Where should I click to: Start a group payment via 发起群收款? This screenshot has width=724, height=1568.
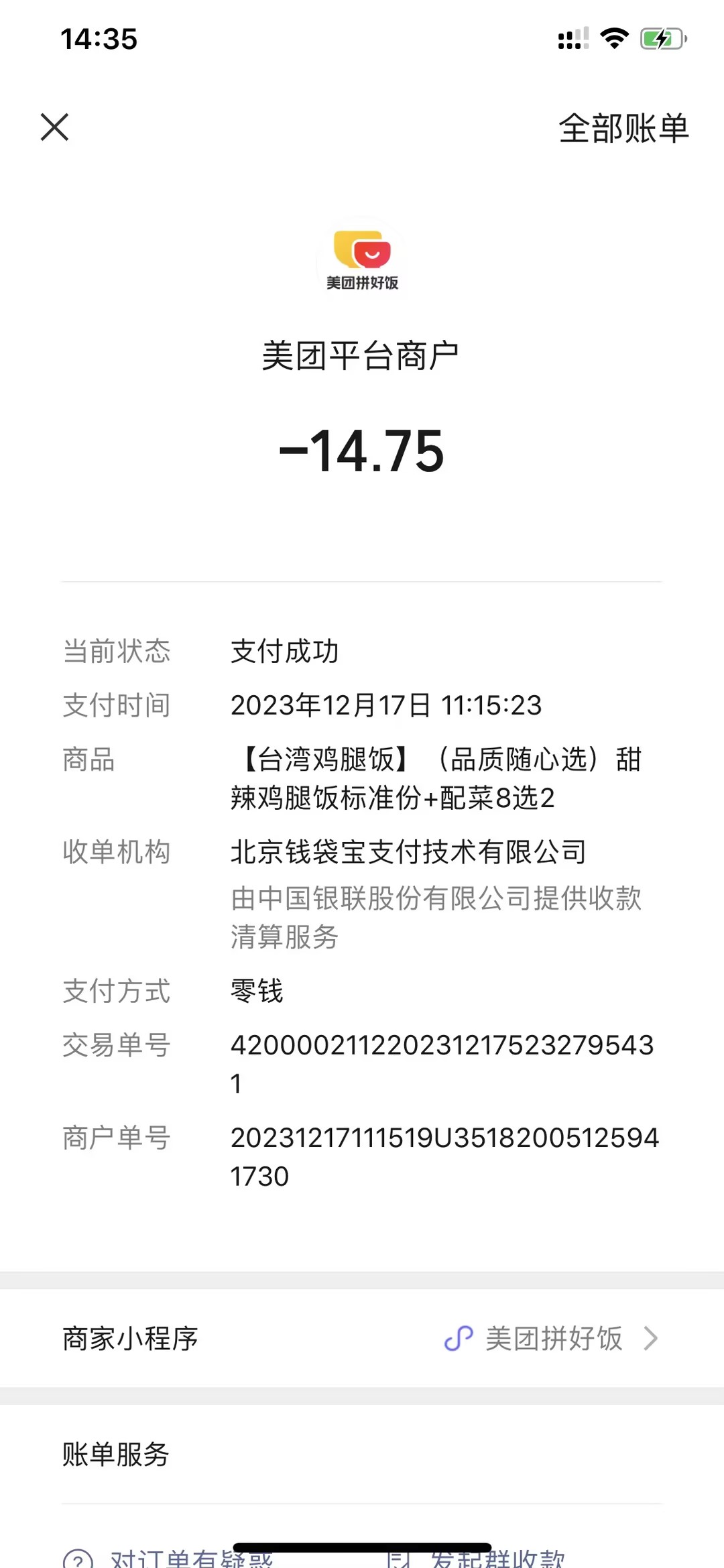click(x=497, y=1559)
